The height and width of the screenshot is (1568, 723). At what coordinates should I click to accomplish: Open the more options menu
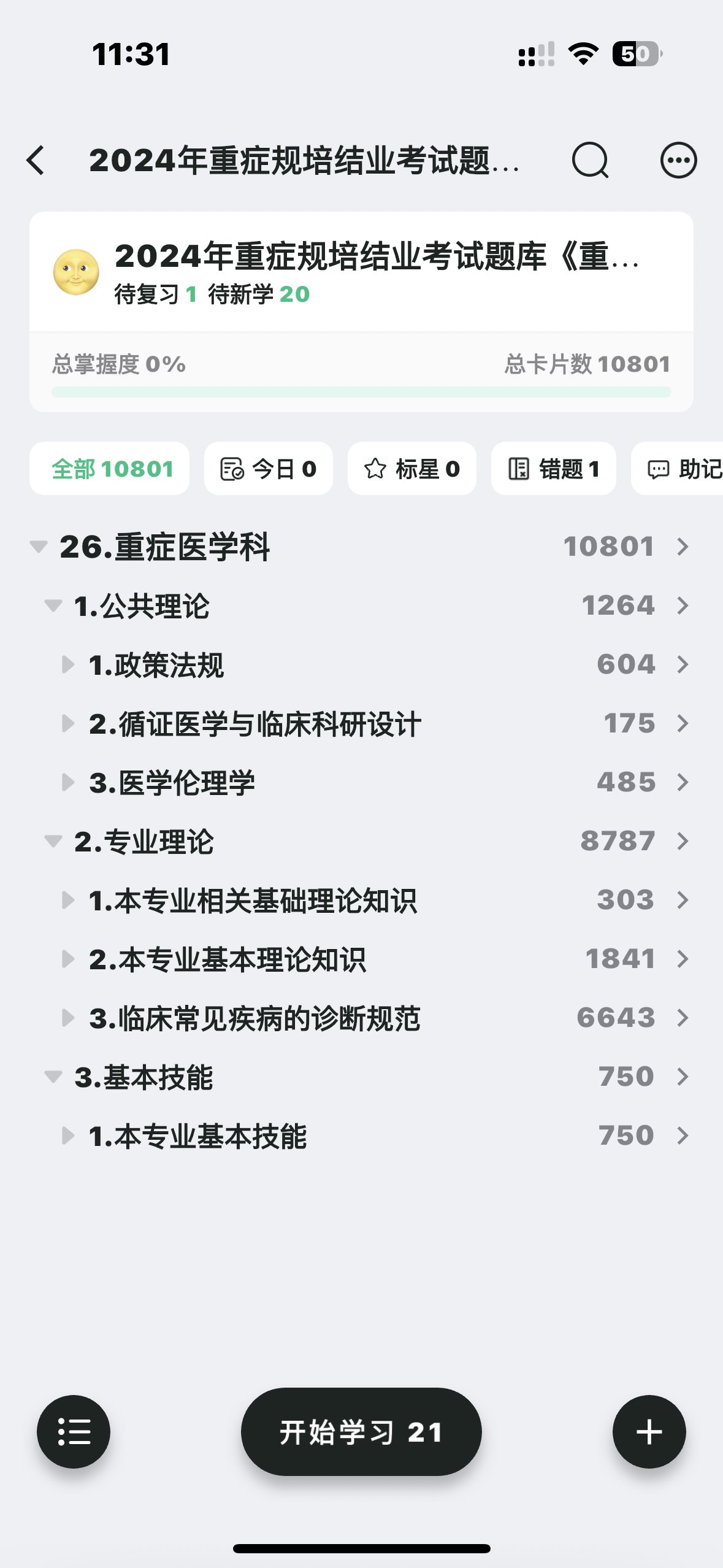pos(678,161)
